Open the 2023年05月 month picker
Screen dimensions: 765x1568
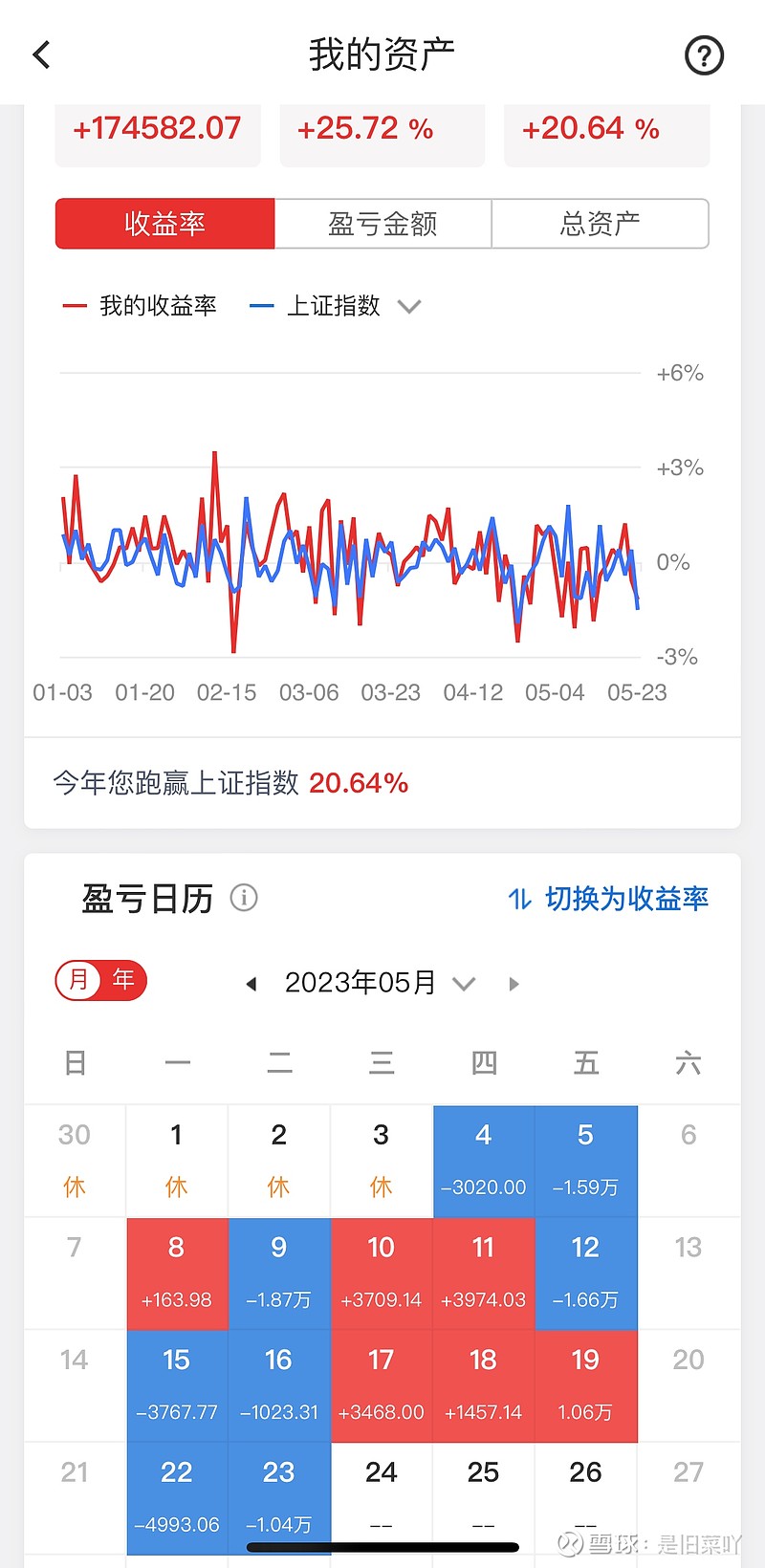click(380, 983)
